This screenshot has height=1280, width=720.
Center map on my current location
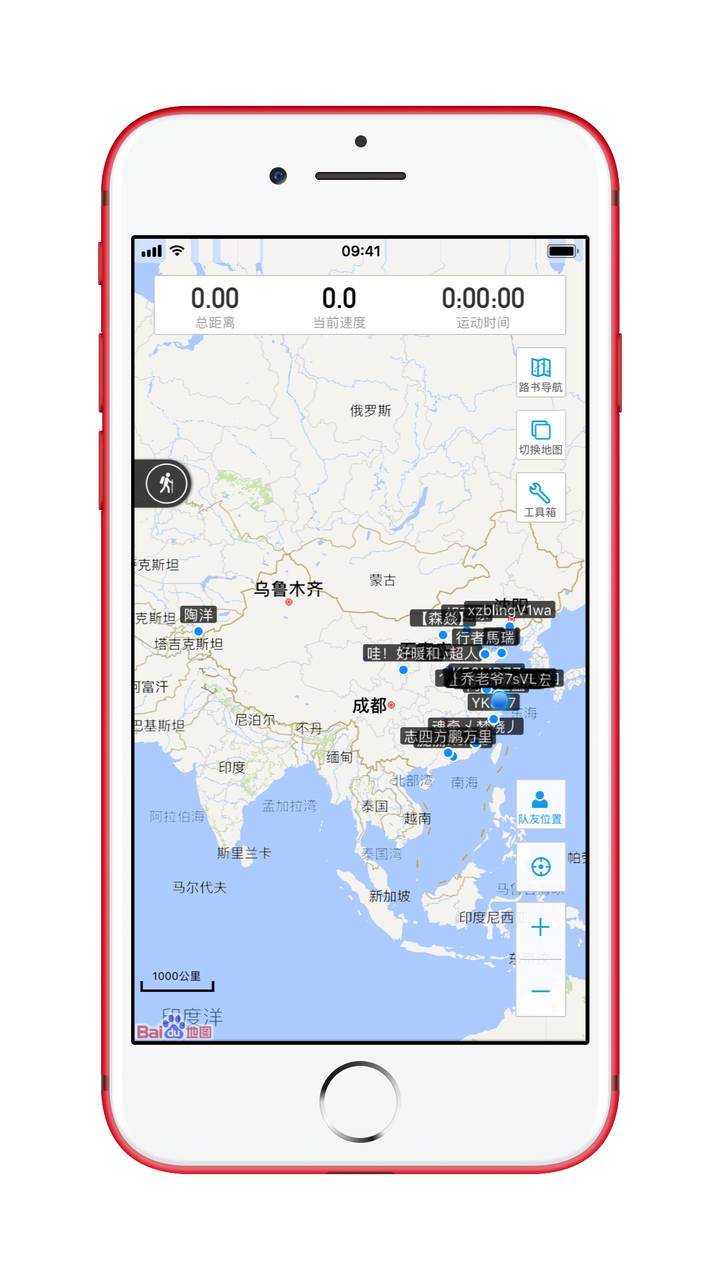[541, 866]
